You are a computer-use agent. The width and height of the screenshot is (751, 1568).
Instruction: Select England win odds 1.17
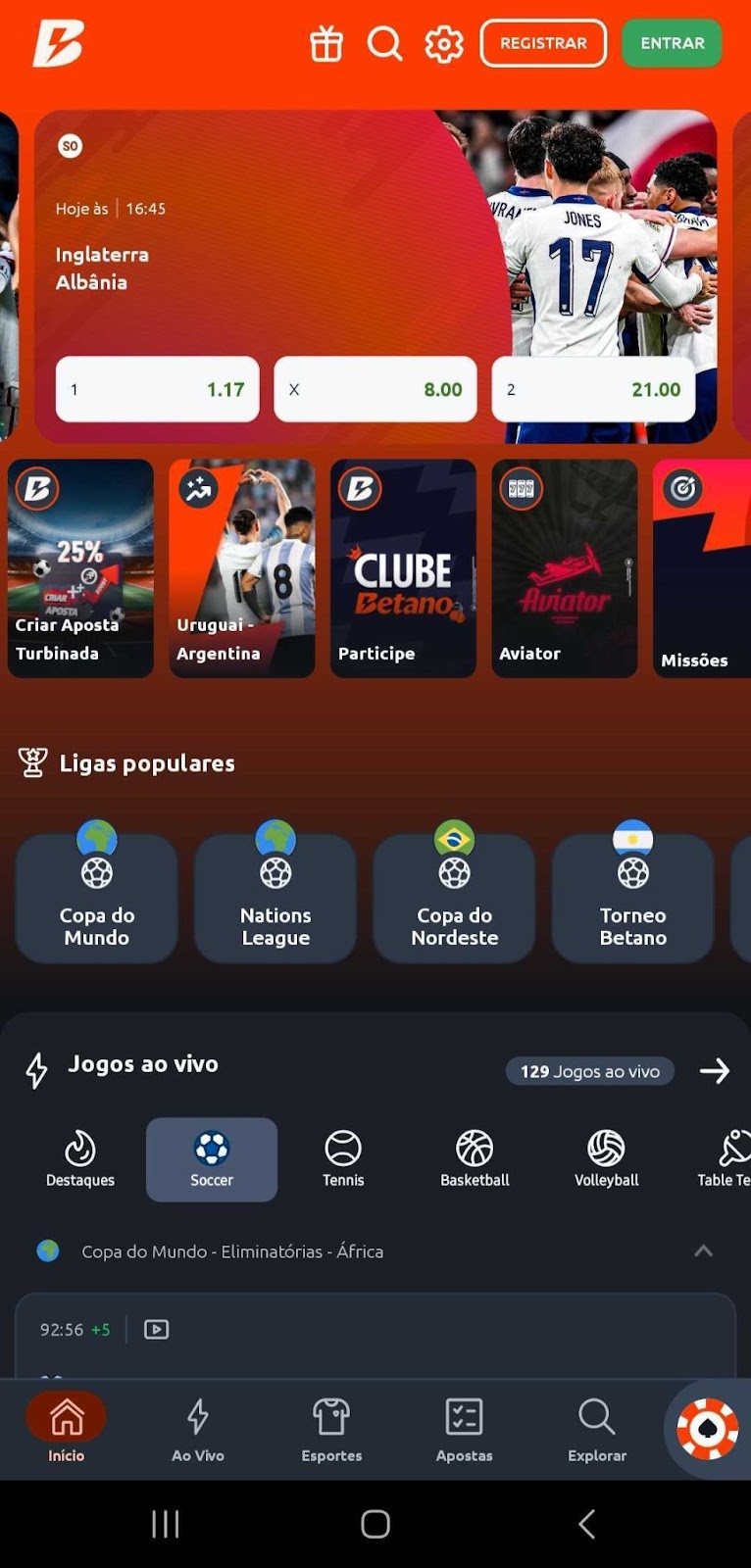coord(158,389)
